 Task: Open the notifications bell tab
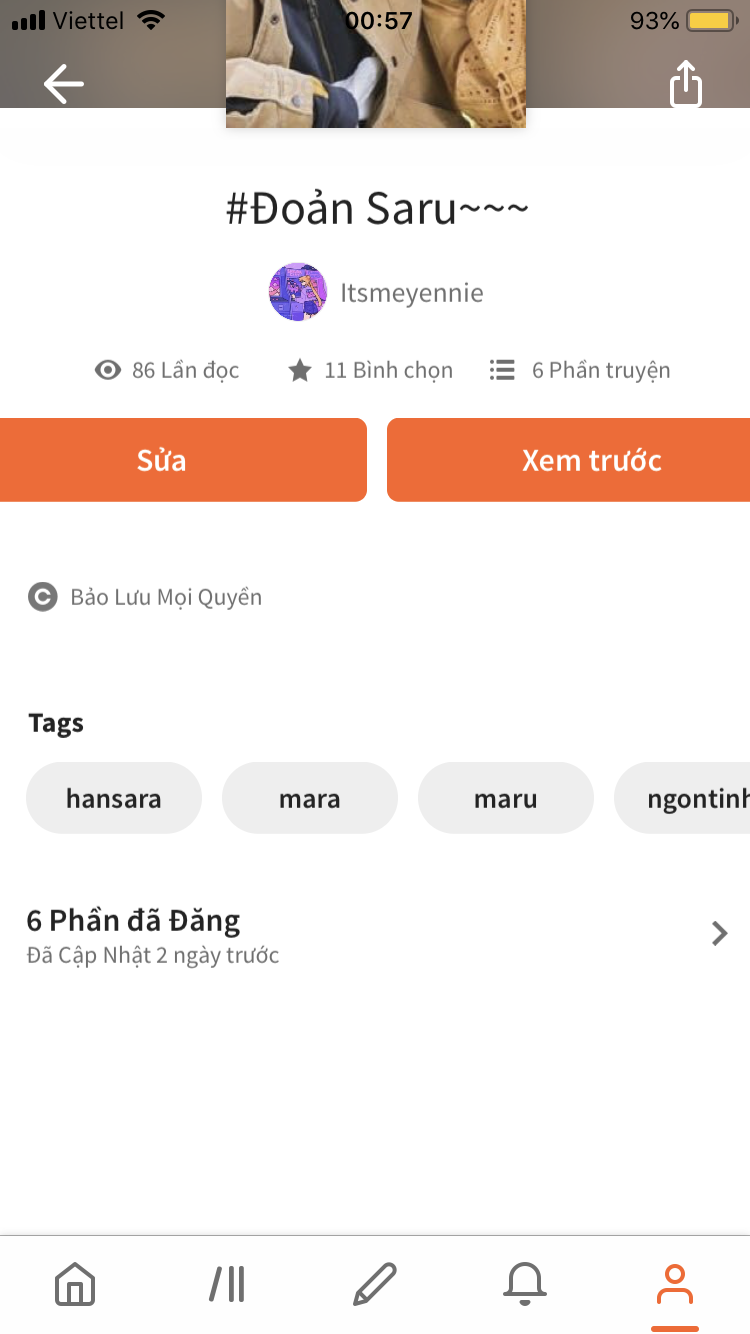coord(525,1284)
